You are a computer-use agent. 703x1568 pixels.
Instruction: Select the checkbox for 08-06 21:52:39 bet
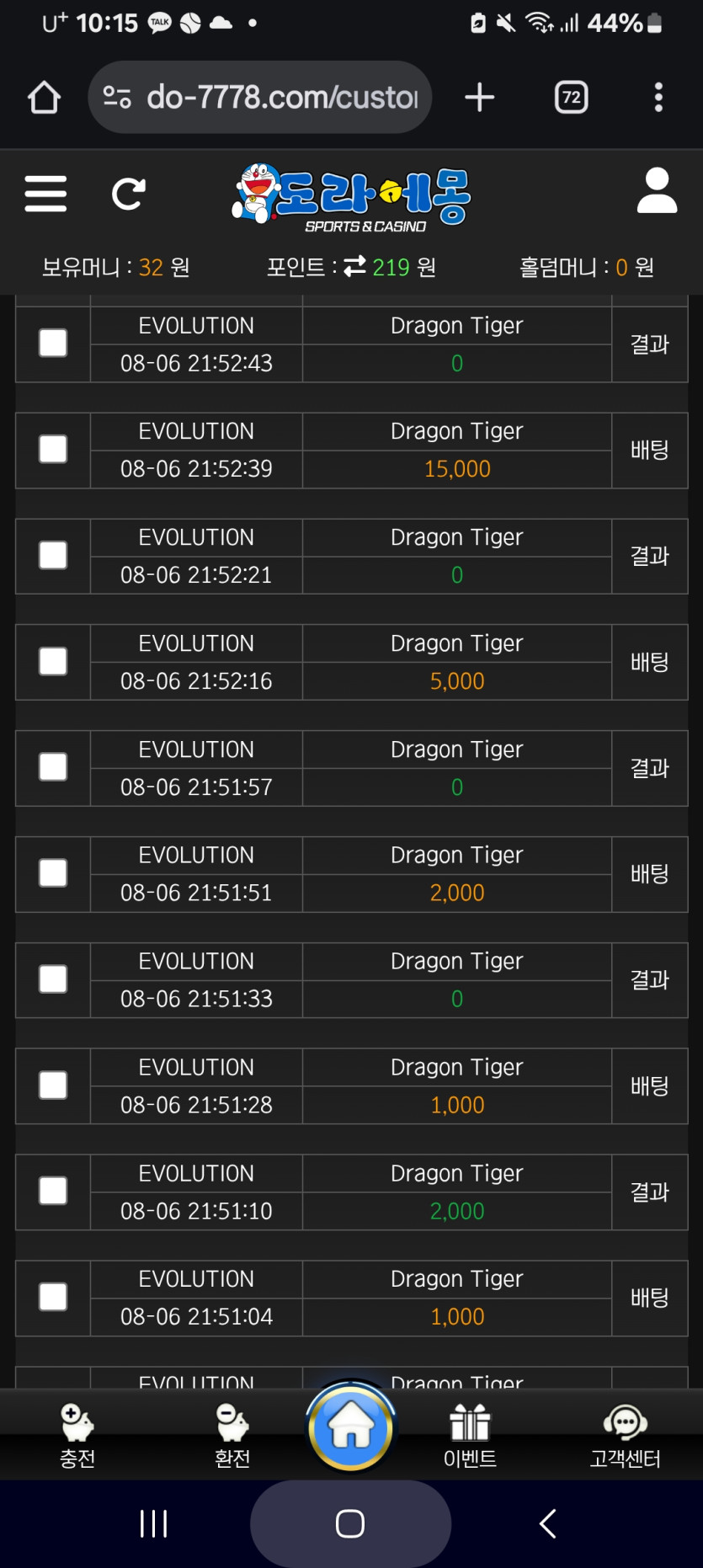click(53, 449)
